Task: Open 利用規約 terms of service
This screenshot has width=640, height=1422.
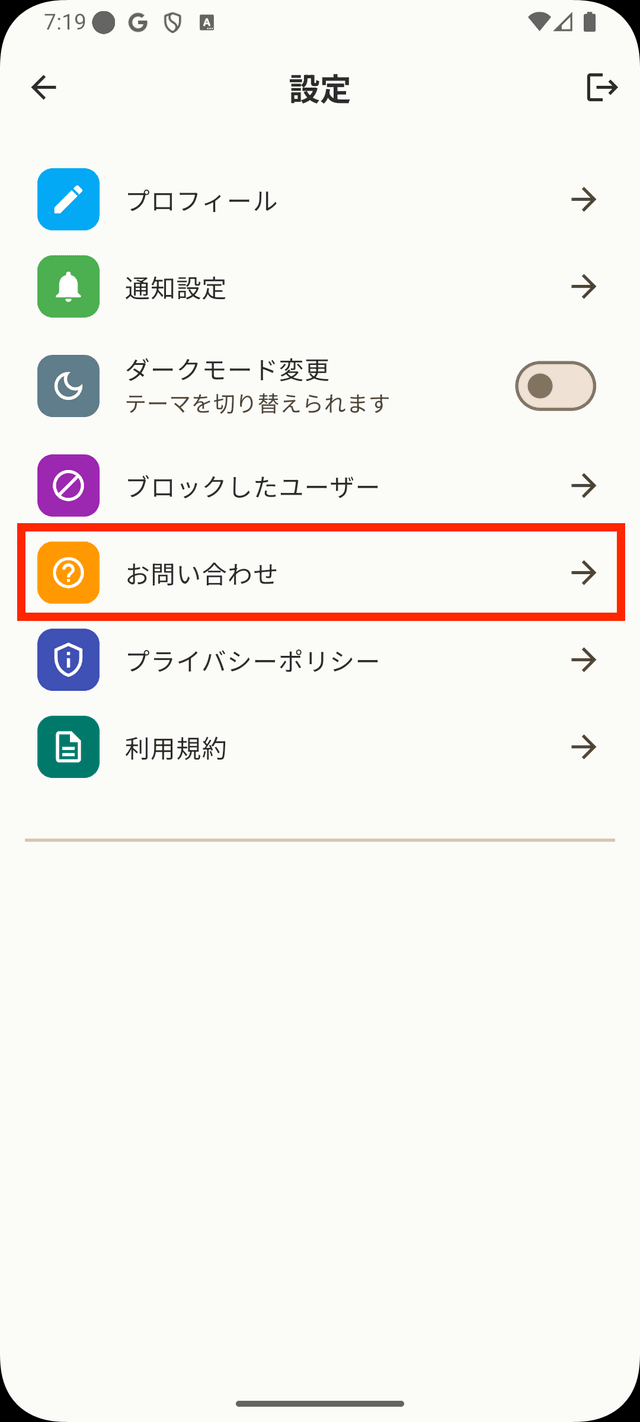Action: click(320, 747)
